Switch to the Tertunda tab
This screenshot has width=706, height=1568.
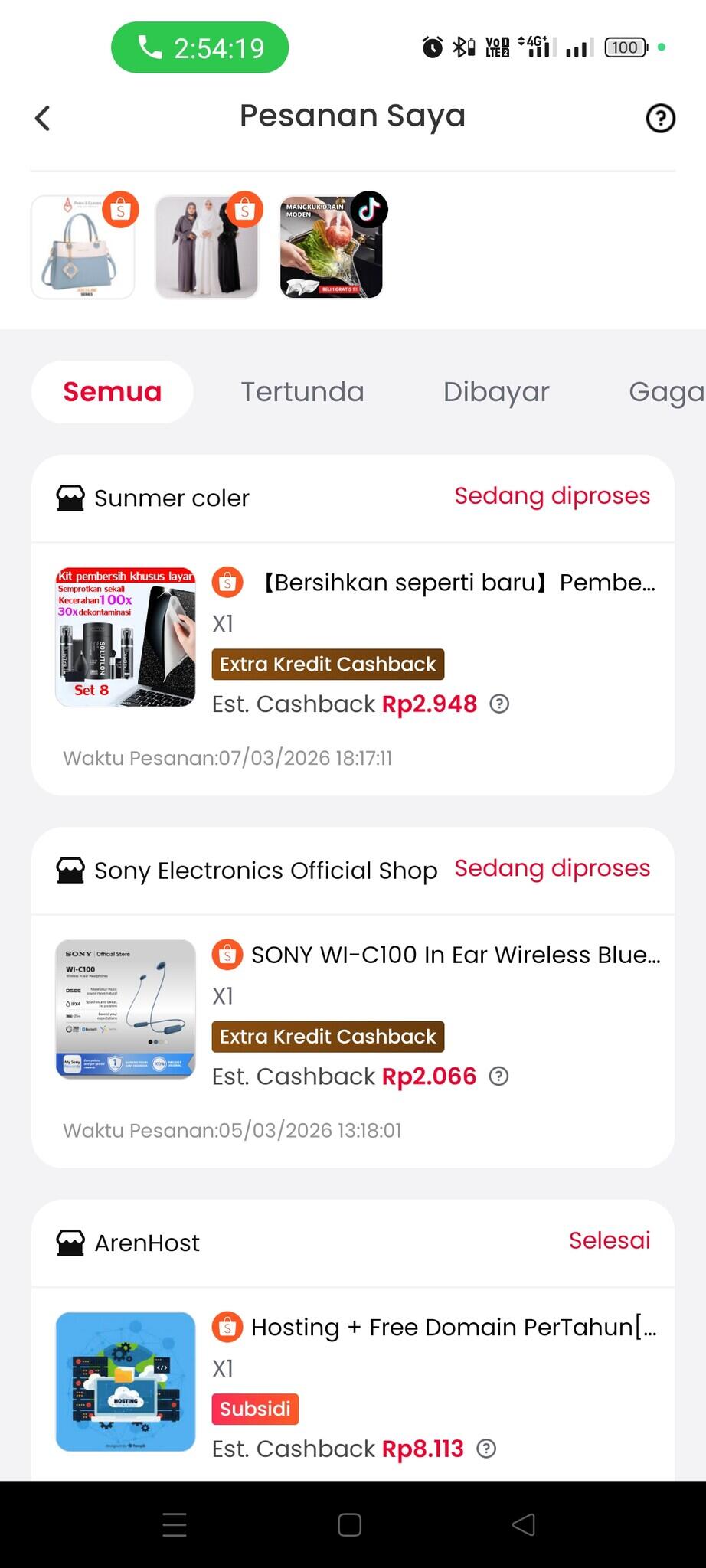point(302,392)
